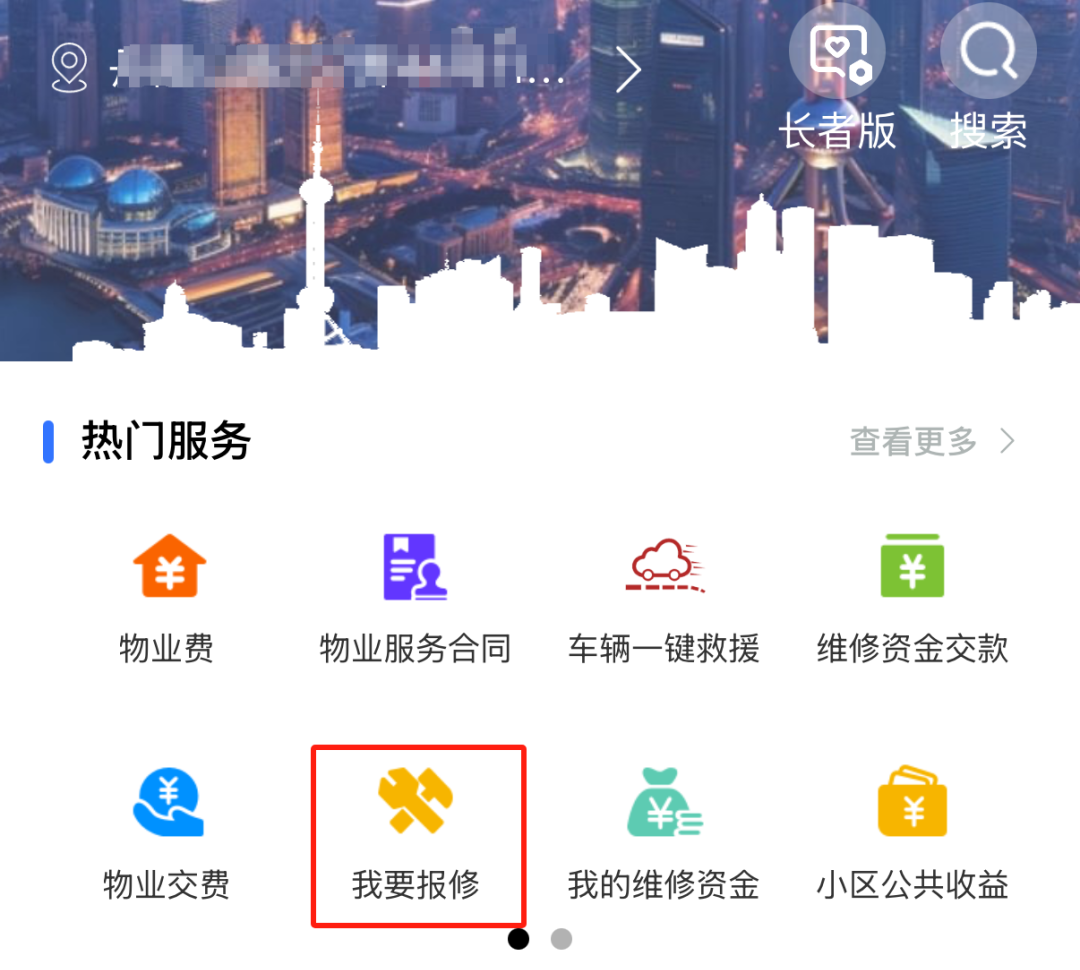Check 我的维修资金
The height and width of the screenshot is (970, 1080).
coord(664,835)
